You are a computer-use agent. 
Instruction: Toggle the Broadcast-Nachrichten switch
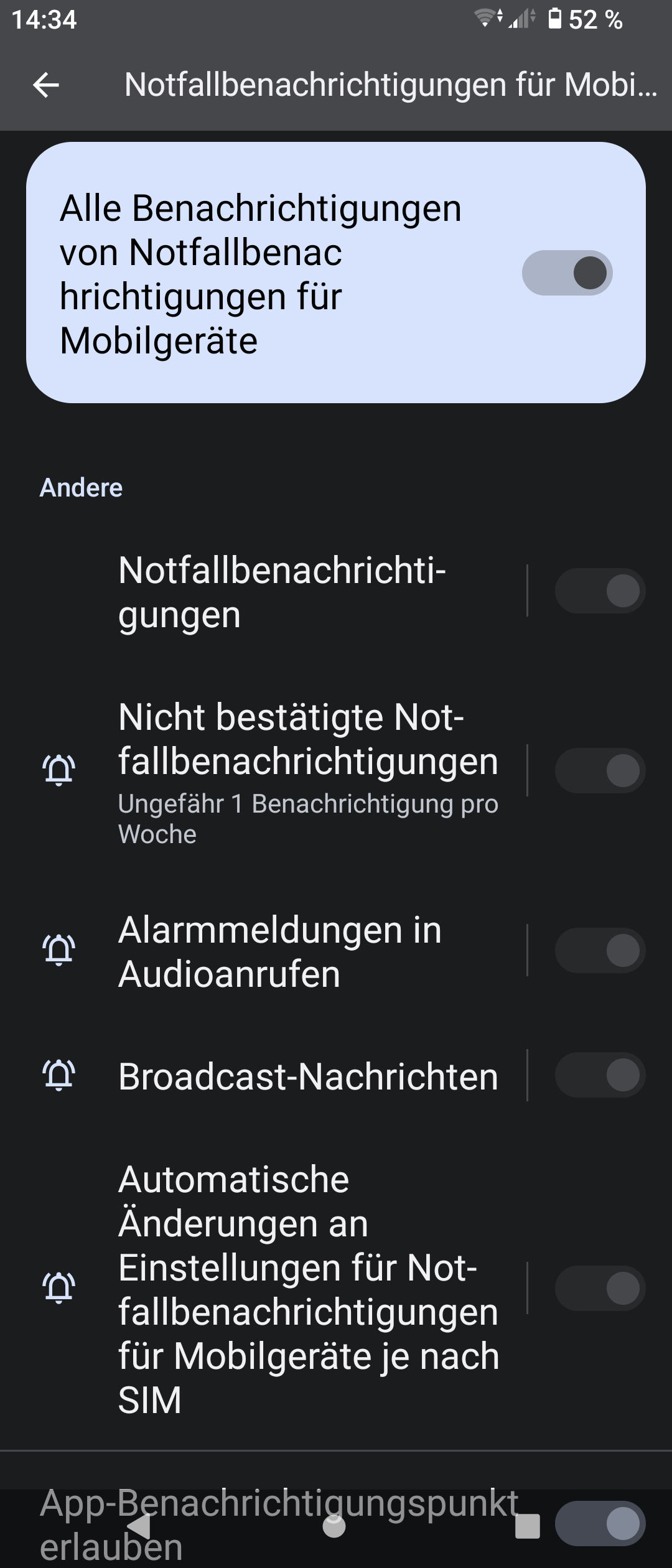(x=600, y=1075)
